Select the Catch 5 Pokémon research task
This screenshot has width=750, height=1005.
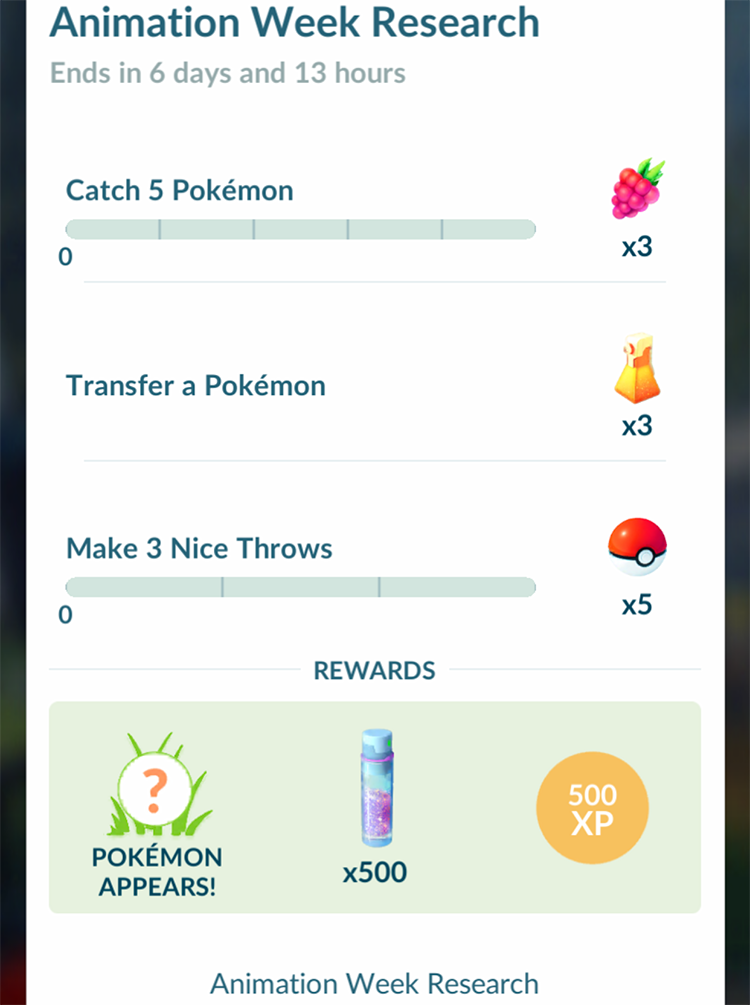pos(180,190)
